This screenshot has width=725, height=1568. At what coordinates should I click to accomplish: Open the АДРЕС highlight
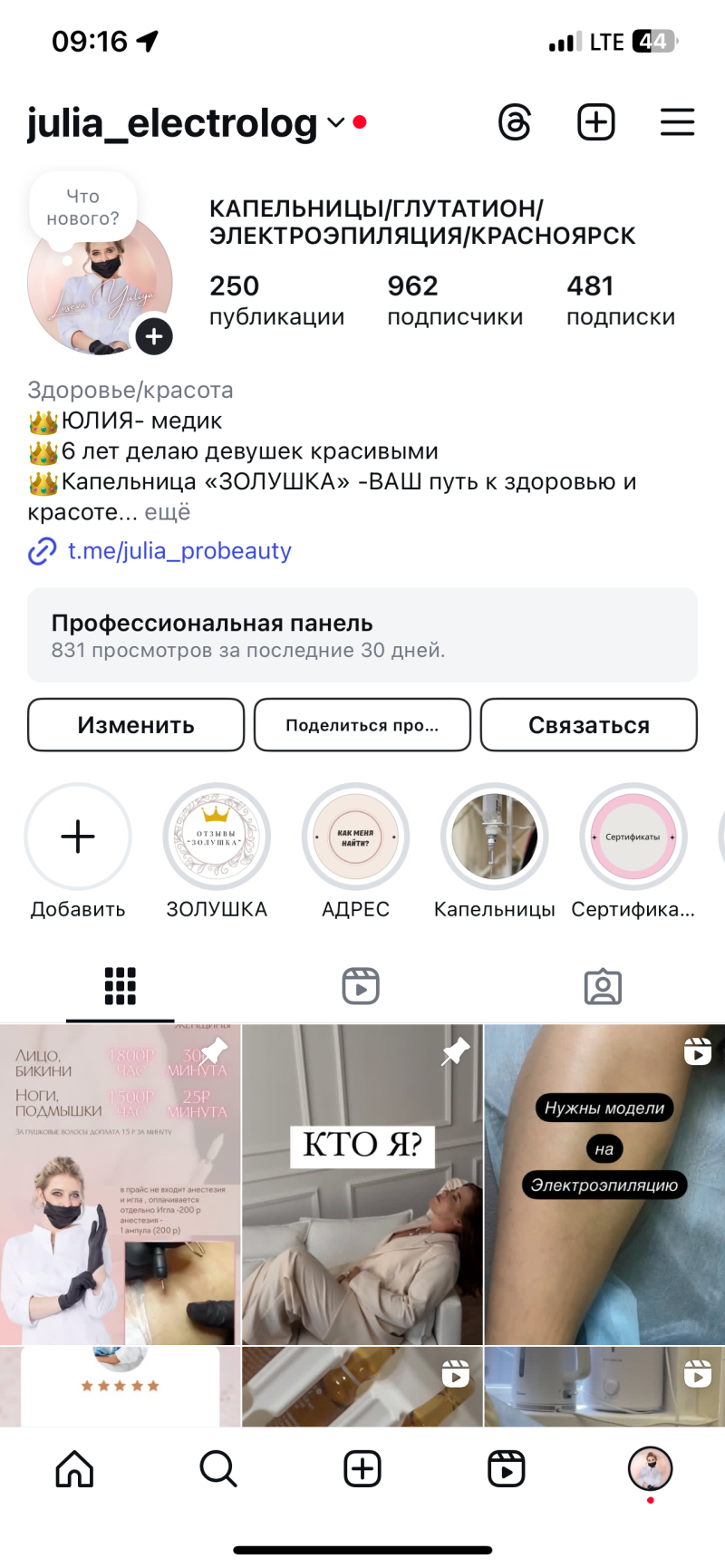pos(355,837)
